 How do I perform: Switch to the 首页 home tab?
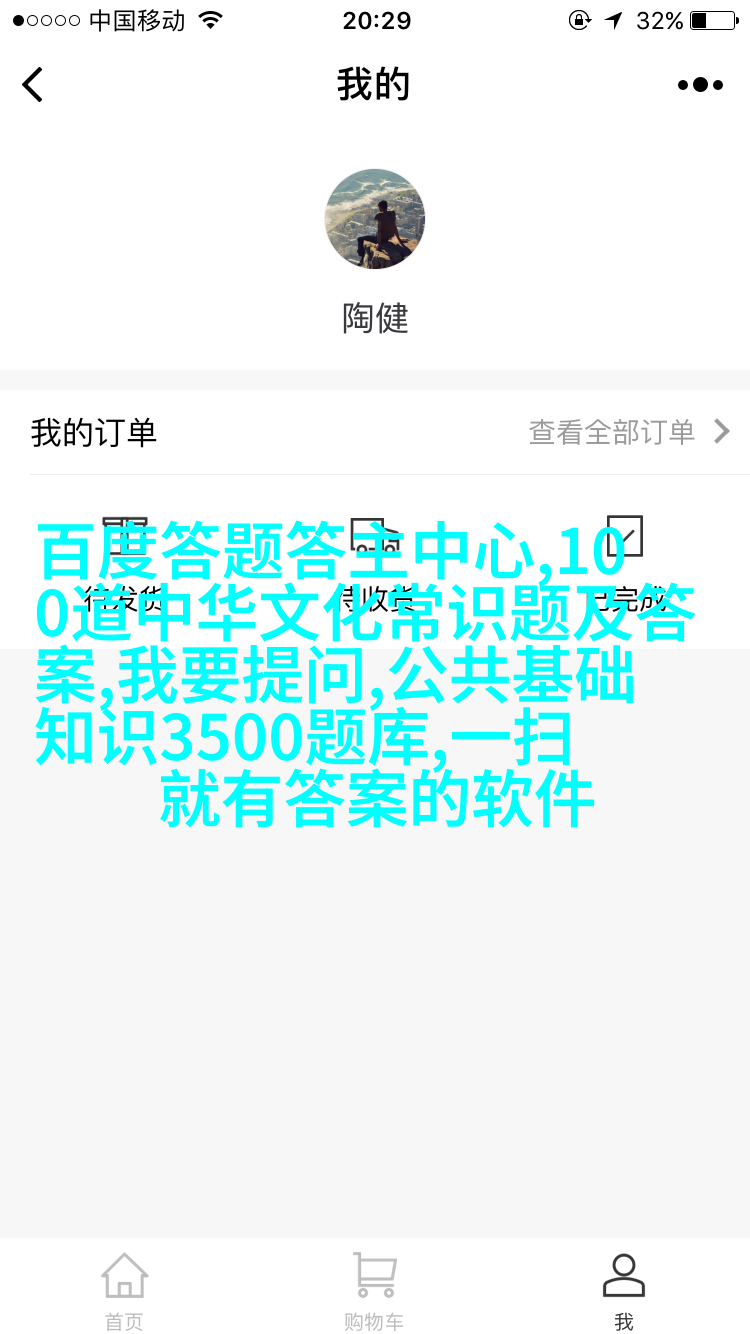pos(124,1291)
